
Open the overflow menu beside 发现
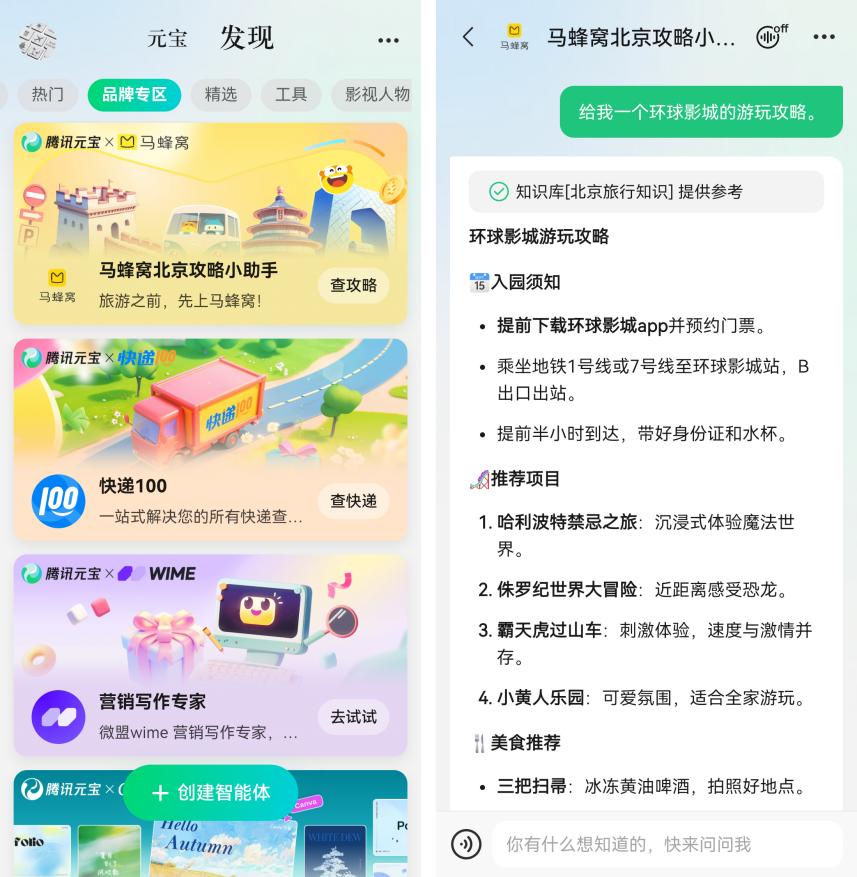388,40
